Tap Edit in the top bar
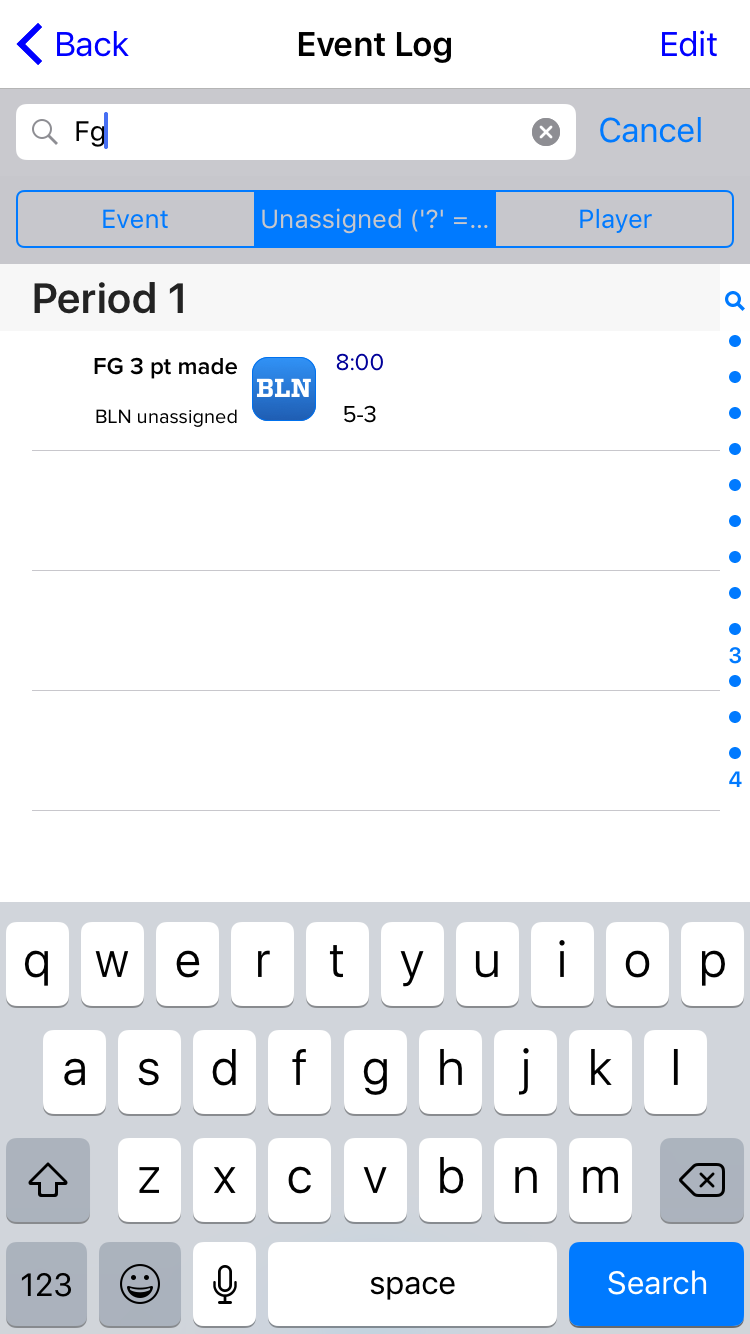750x1334 pixels. (x=688, y=45)
